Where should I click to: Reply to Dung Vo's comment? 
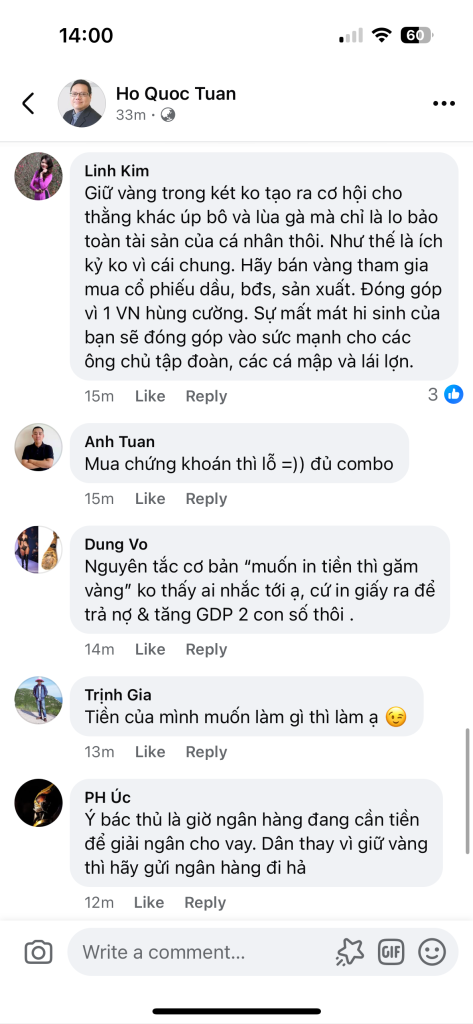click(206, 649)
